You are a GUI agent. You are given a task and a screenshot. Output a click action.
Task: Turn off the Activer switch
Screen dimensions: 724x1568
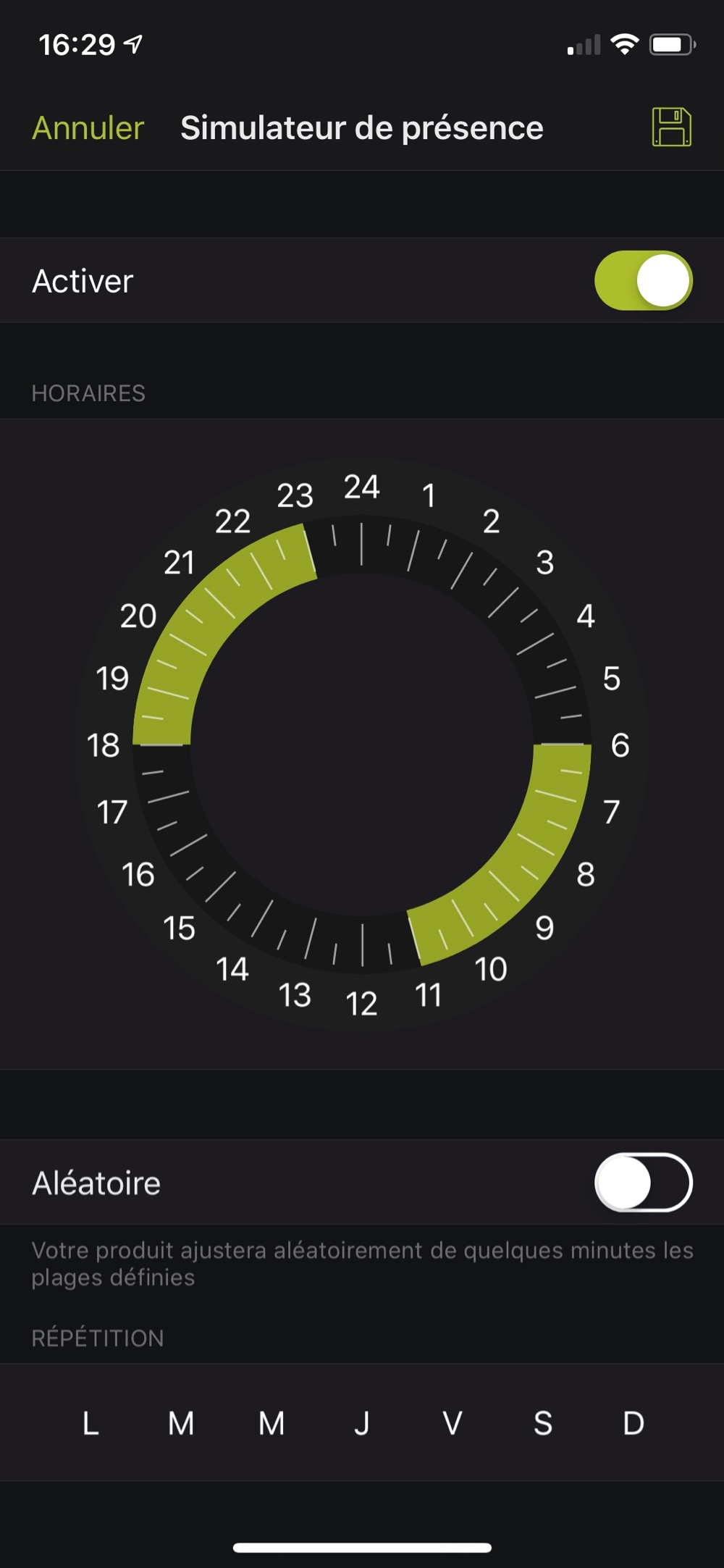(x=643, y=281)
